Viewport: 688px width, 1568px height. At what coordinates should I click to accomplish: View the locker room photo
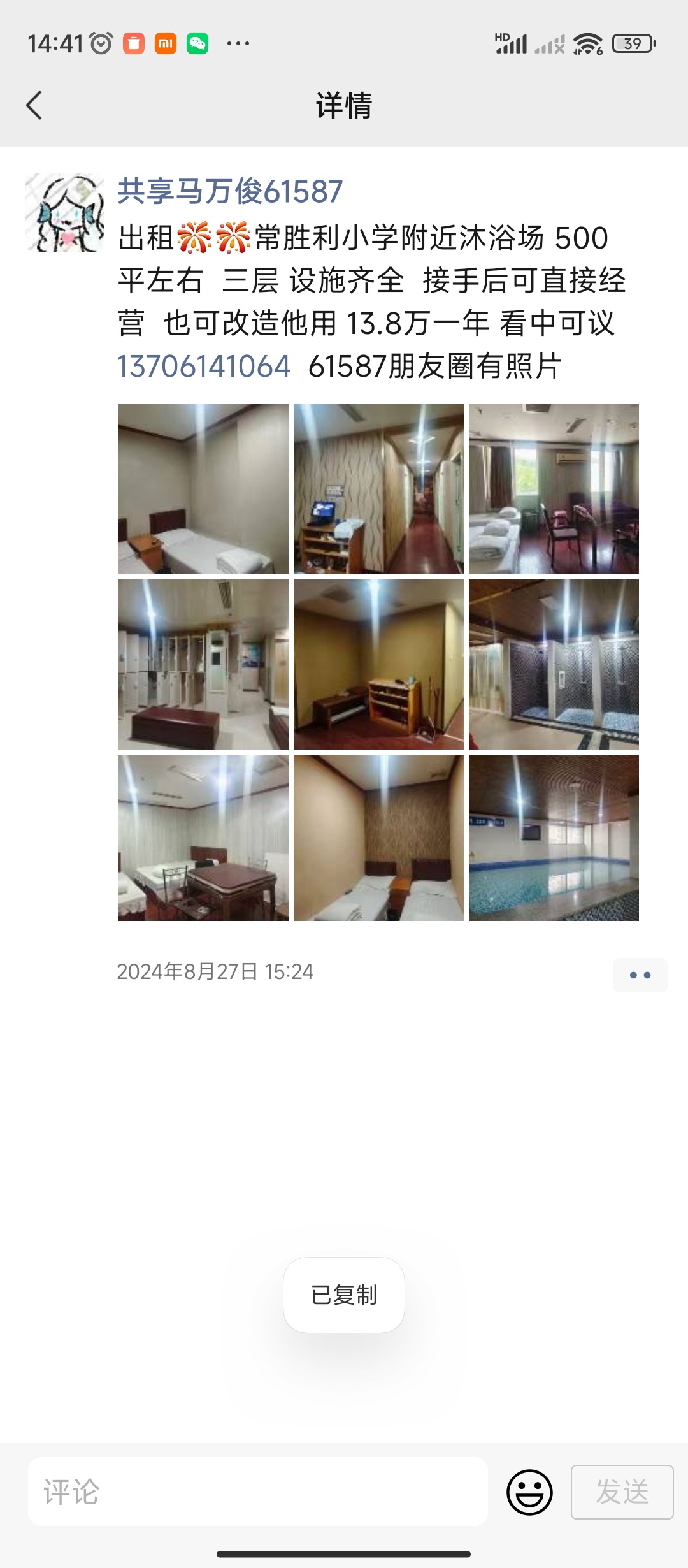pyautogui.click(x=203, y=664)
